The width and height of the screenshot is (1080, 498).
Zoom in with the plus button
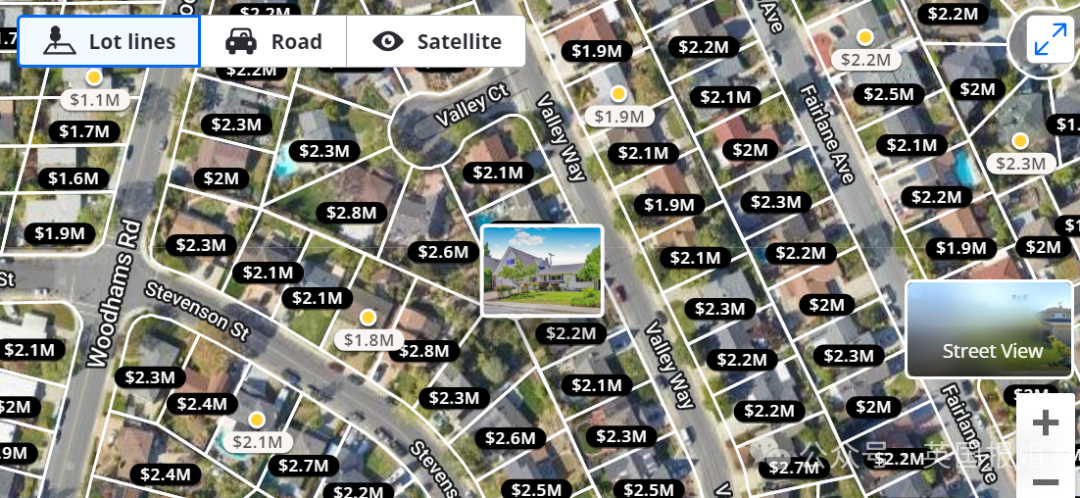point(1045,424)
